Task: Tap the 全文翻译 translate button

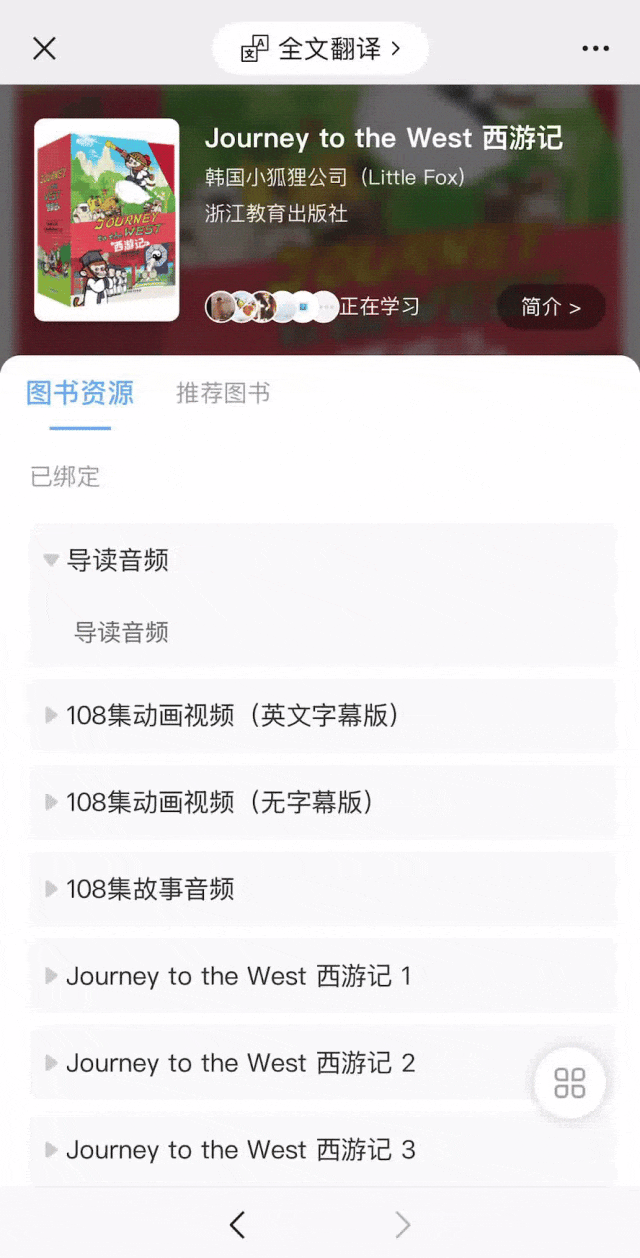Action: point(320,48)
